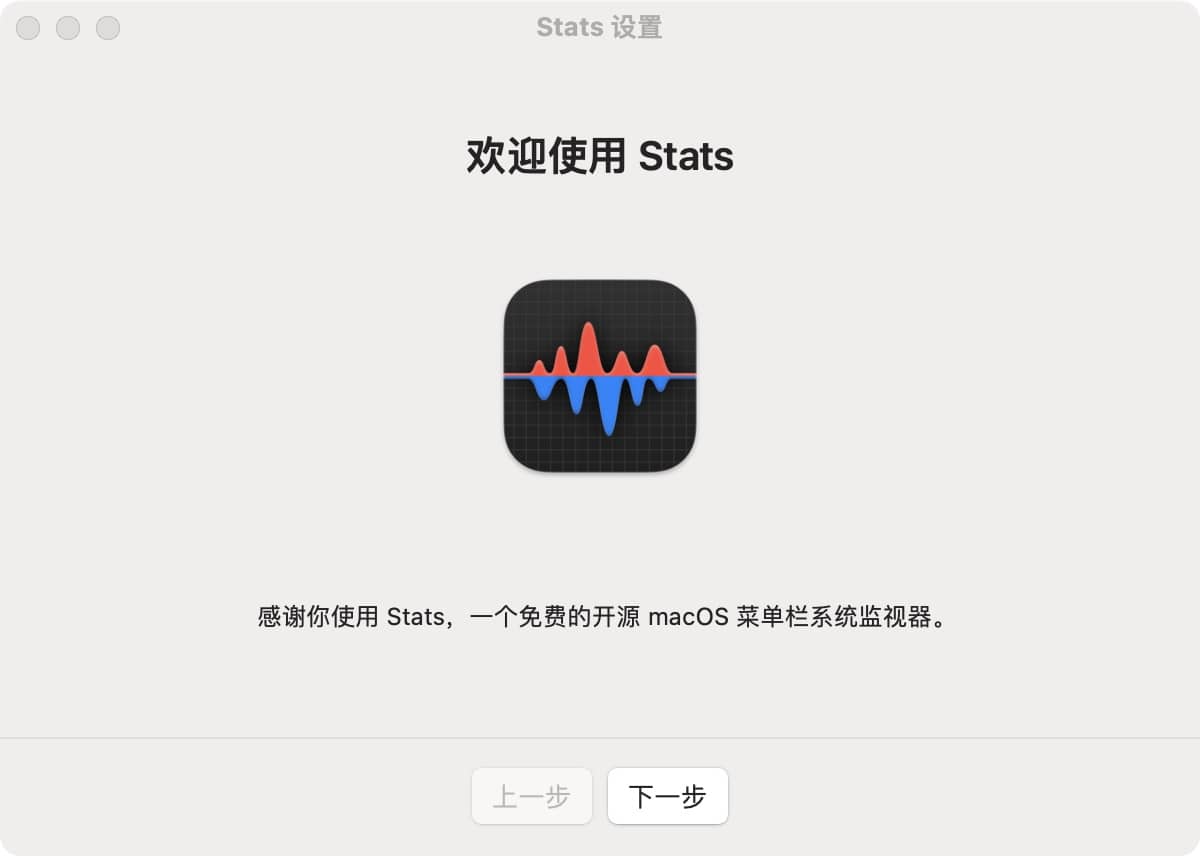Click the 上一步 back button

coord(531,796)
